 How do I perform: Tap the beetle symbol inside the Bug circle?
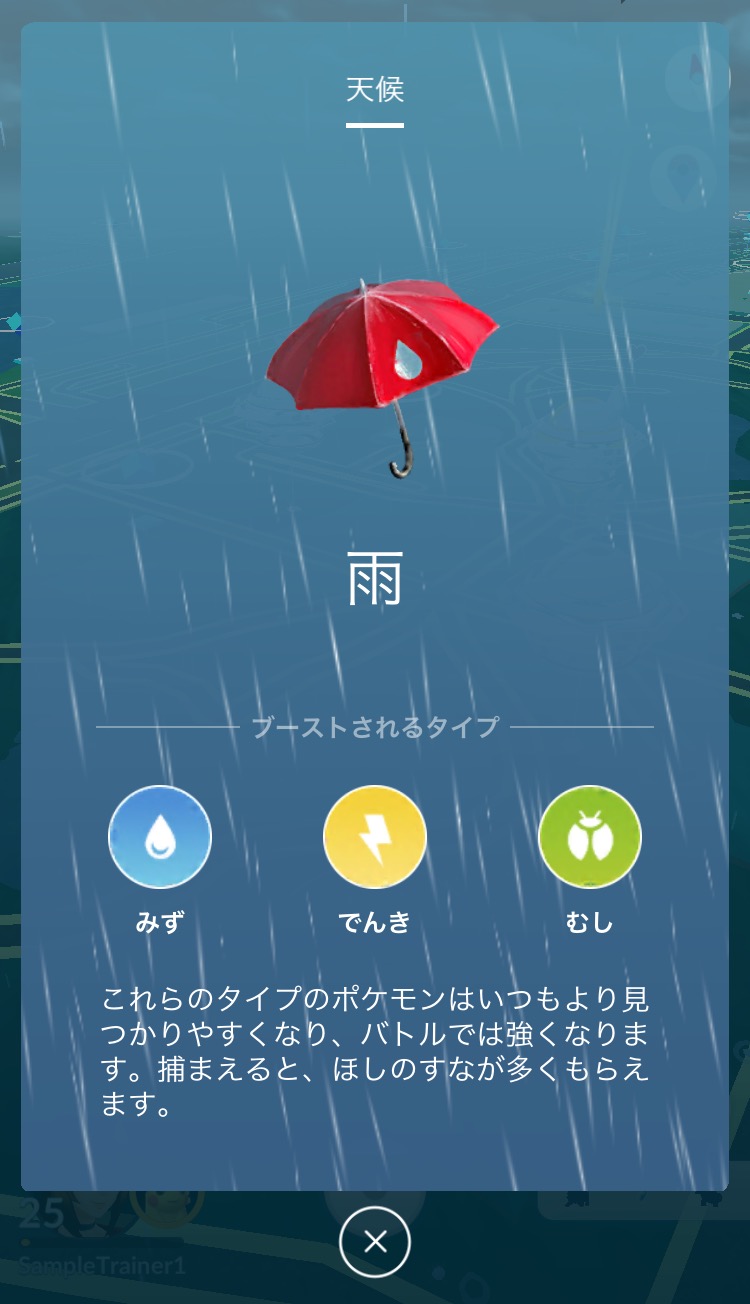pyautogui.click(x=590, y=836)
